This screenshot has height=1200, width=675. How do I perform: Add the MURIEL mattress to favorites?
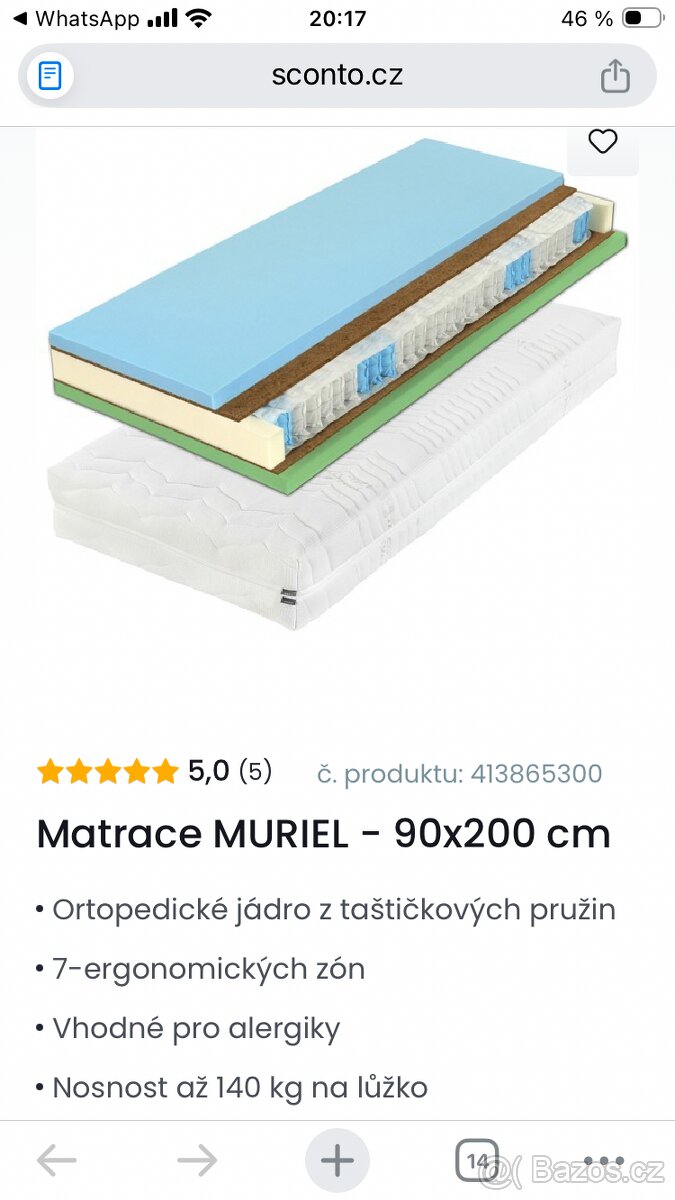pos(602,143)
